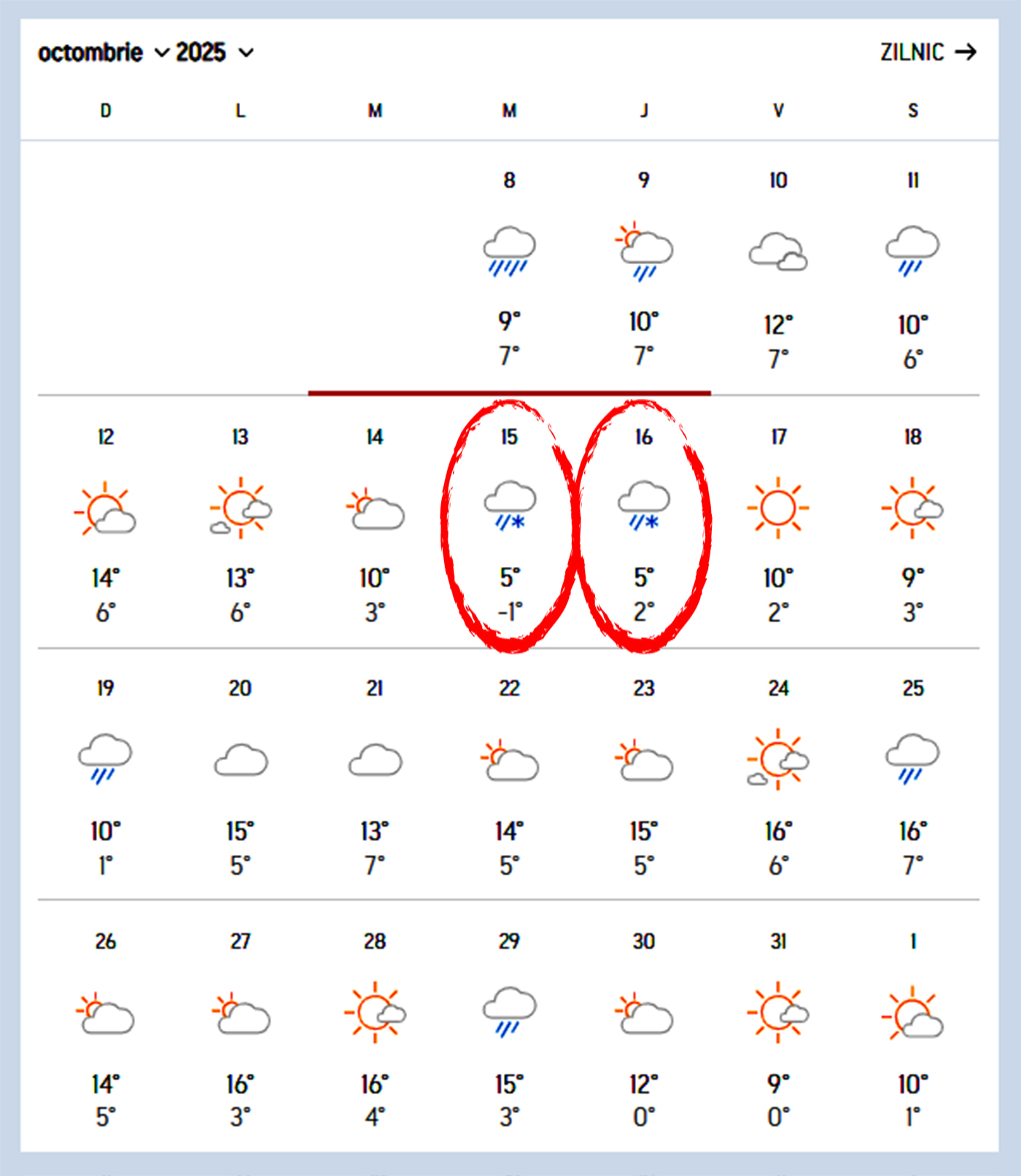Open forecast for day 8
Viewport: 1021px width, 1176px height.
click(509, 268)
